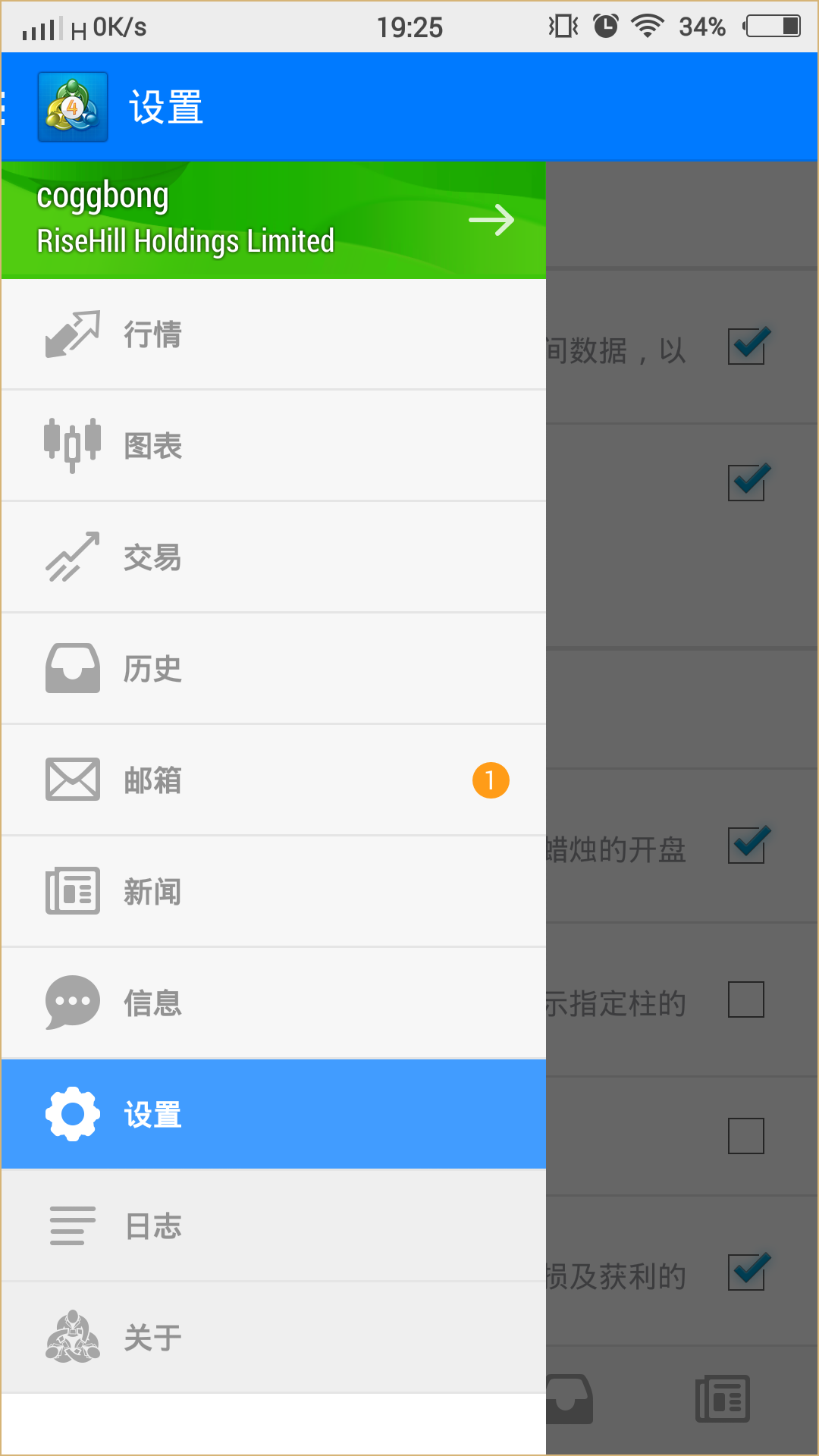Open 邮箱 mailbox with one unread
The height and width of the screenshot is (1456, 819).
tap(273, 780)
